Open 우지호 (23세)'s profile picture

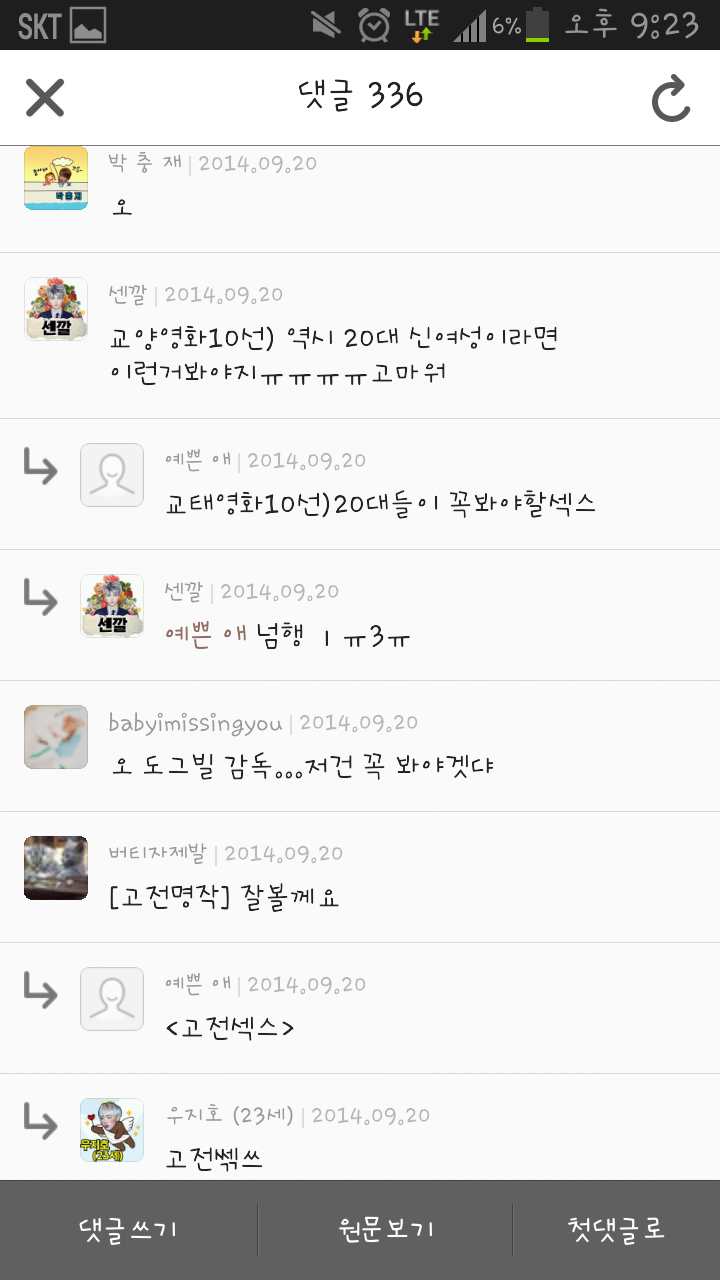click(x=112, y=1130)
